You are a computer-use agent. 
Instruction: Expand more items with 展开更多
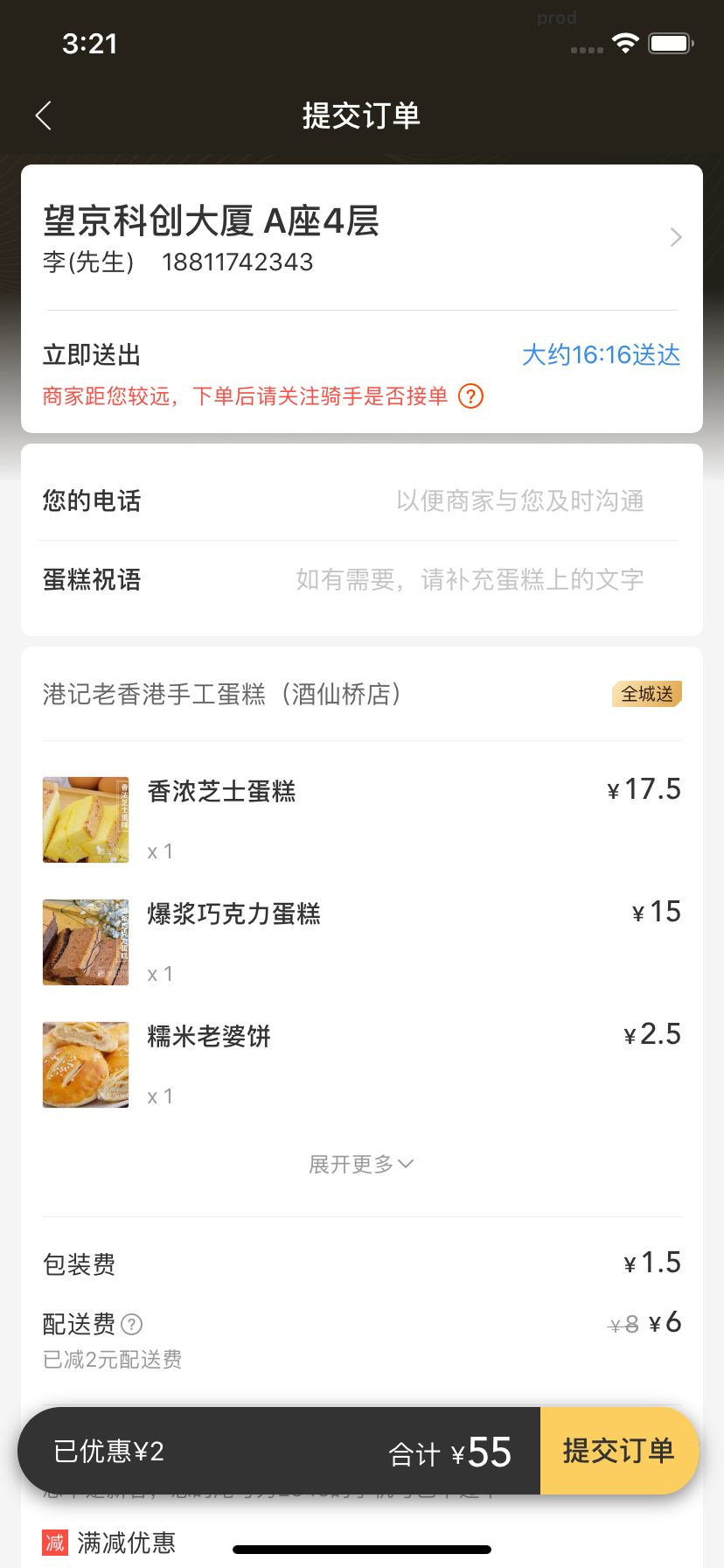point(360,1164)
